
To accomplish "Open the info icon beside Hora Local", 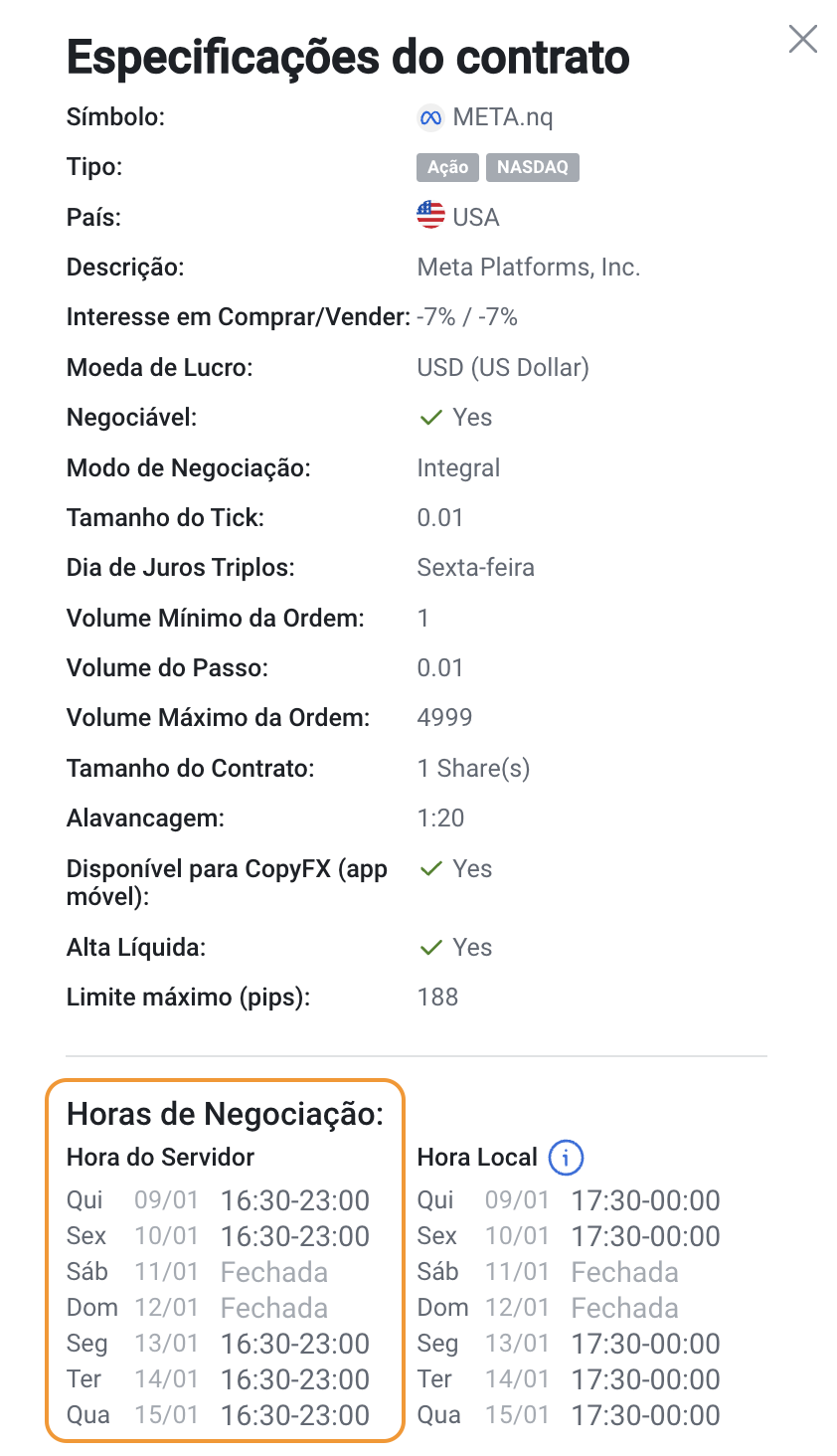I will 566,1158.
